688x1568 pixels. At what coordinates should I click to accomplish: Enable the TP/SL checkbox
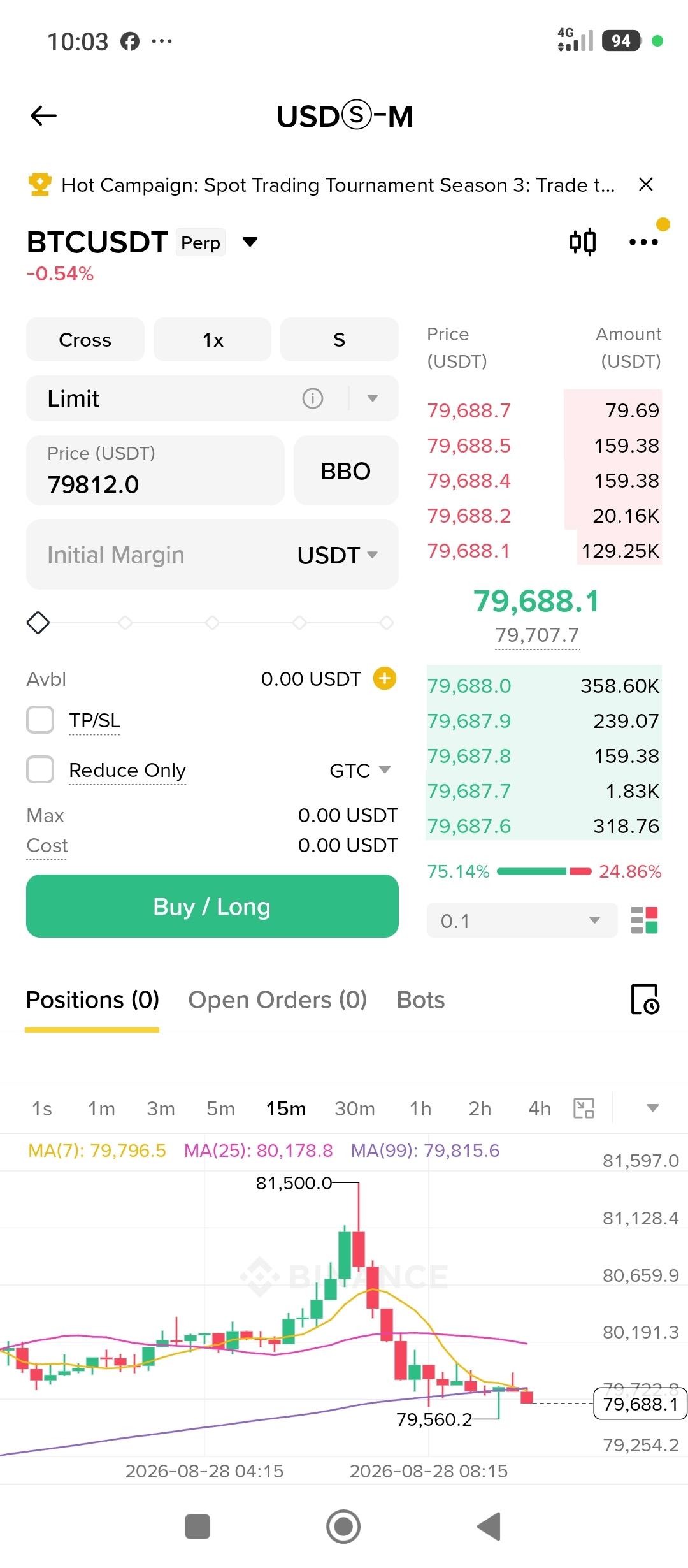point(40,720)
